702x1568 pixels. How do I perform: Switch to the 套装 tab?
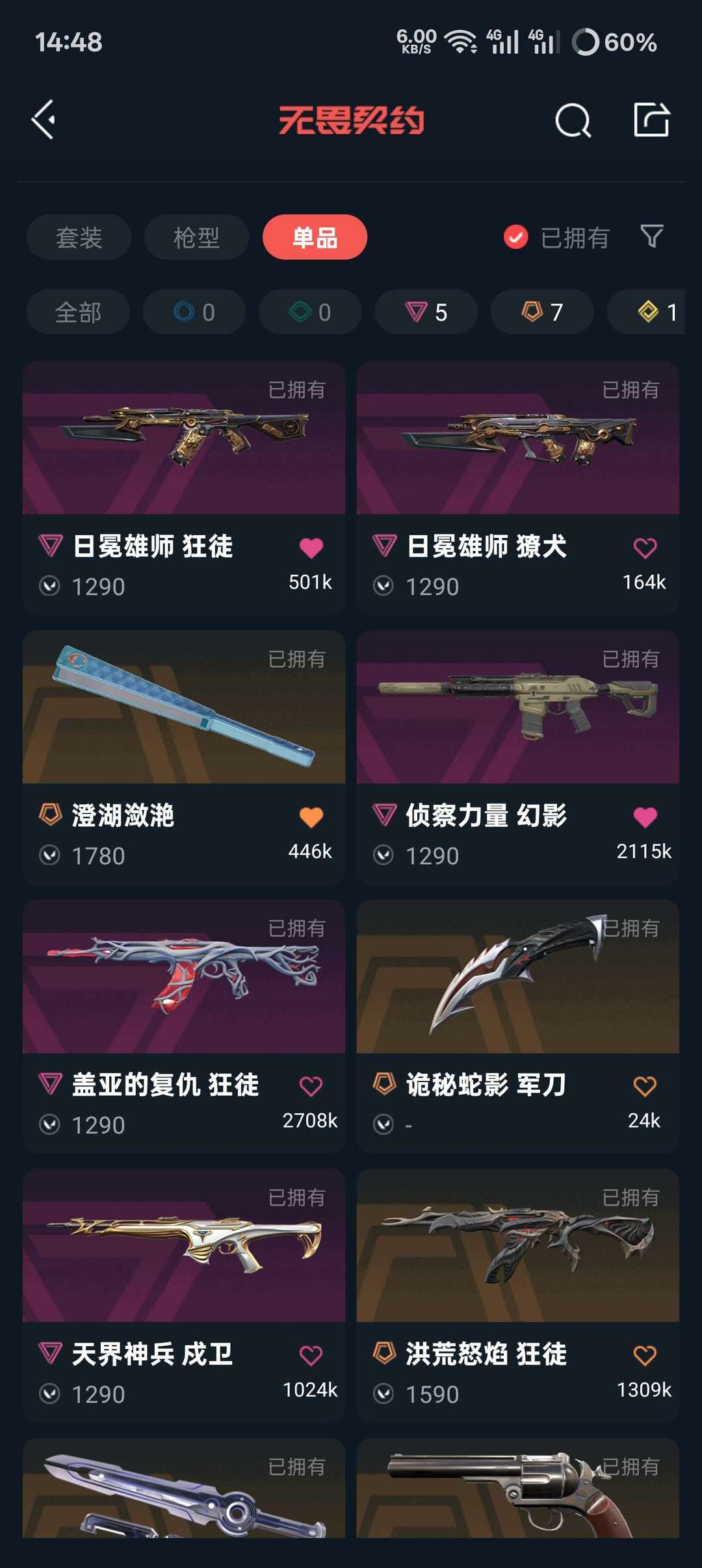(x=79, y=237)
